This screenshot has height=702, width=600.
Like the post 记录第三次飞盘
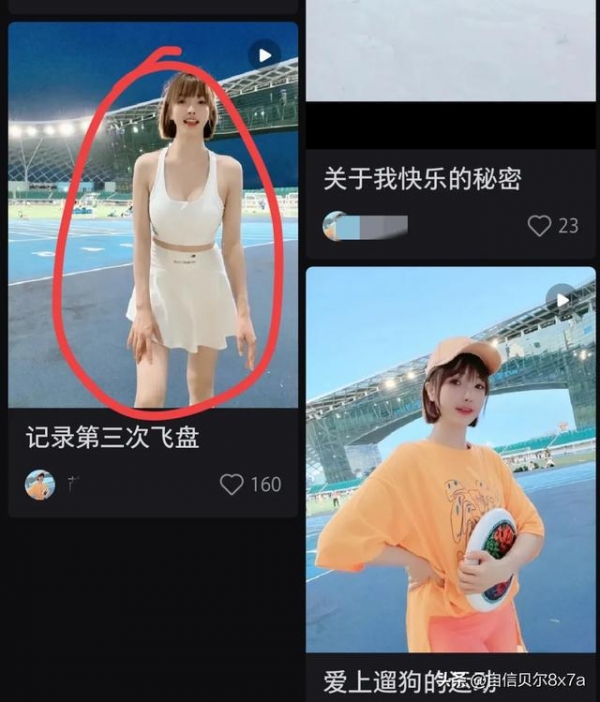click(232, 485)
